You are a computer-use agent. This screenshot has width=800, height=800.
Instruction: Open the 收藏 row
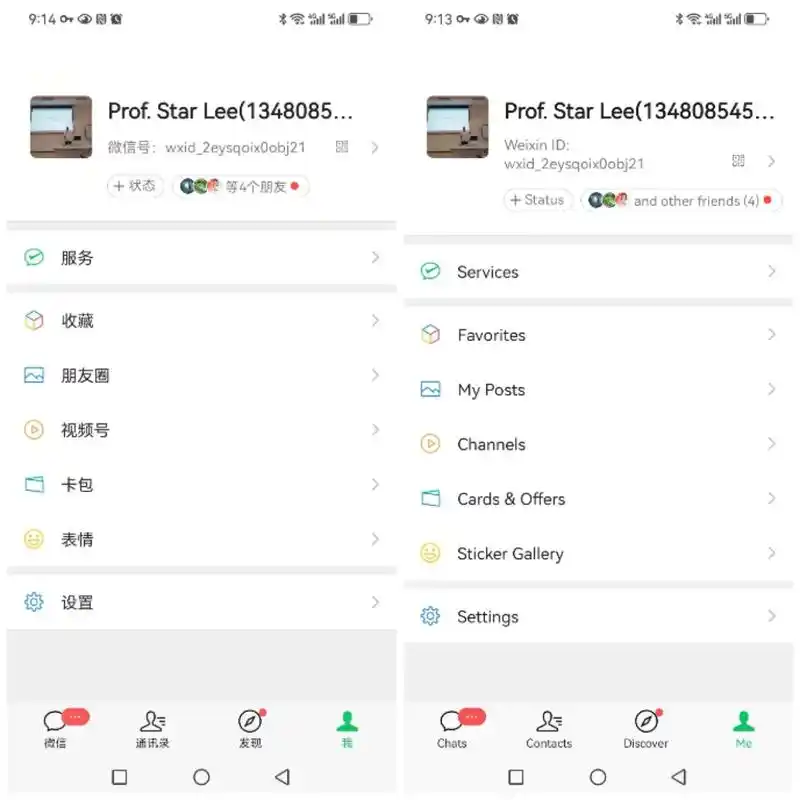(x=200, y=321)
